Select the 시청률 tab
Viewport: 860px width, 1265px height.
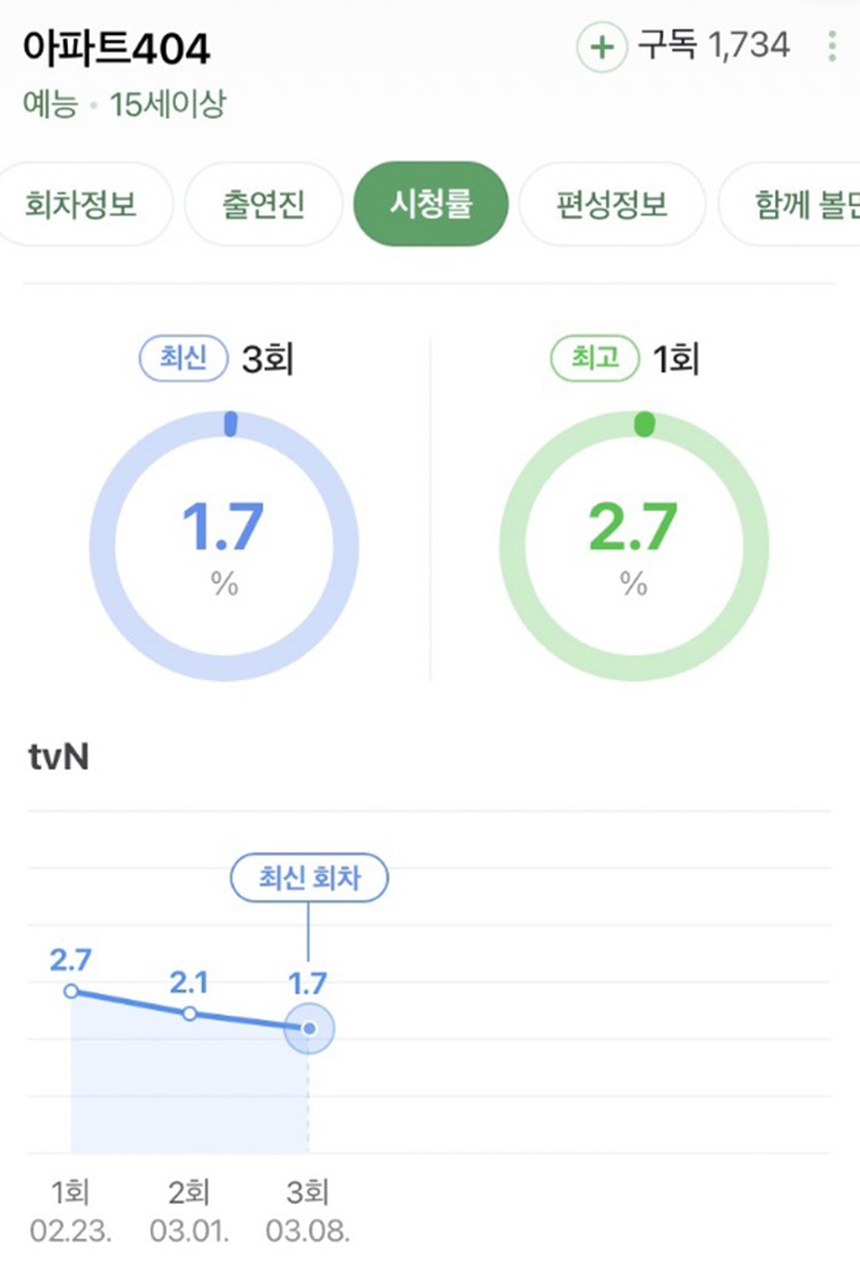tap(431, 204)
